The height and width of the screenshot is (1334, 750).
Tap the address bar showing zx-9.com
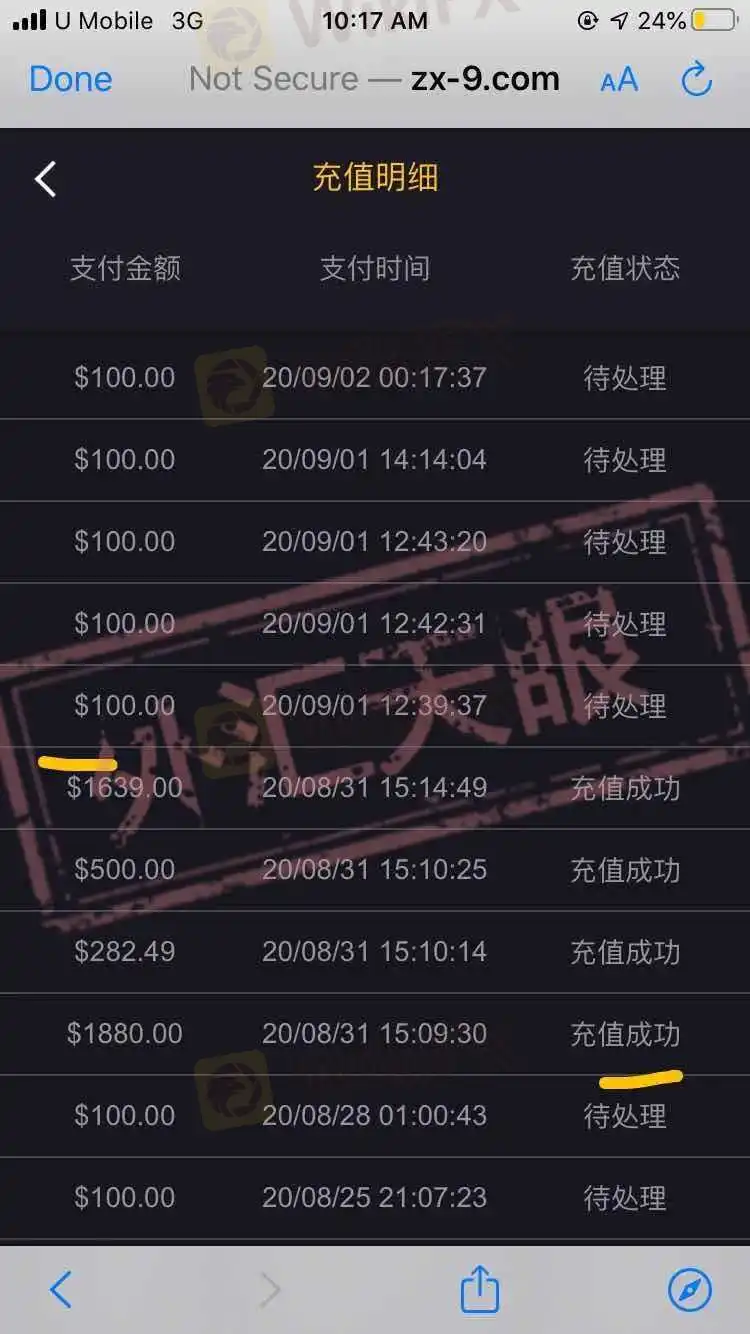[374, 79]
